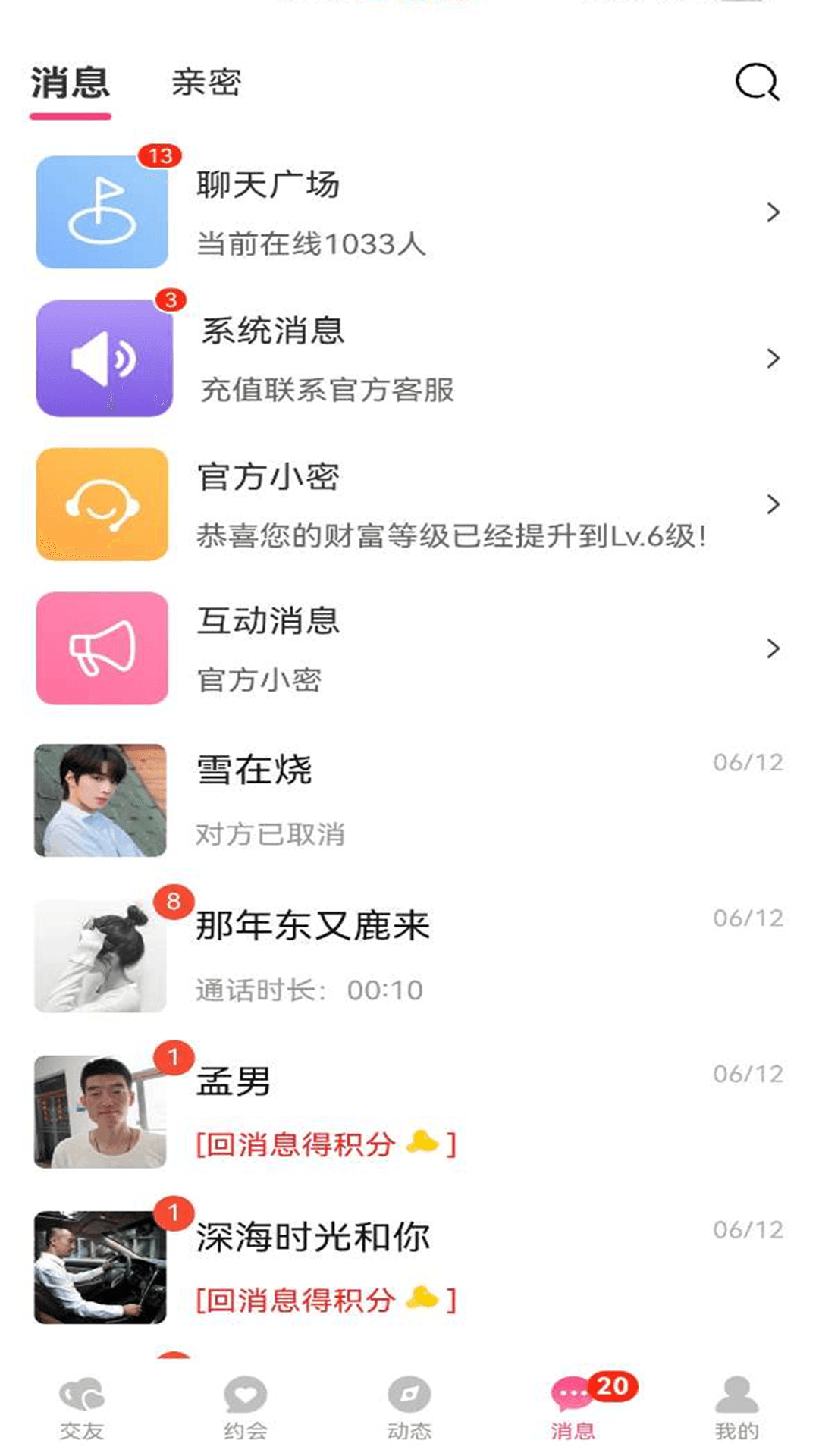Open the chat with 雪在烧

(409, 800)
